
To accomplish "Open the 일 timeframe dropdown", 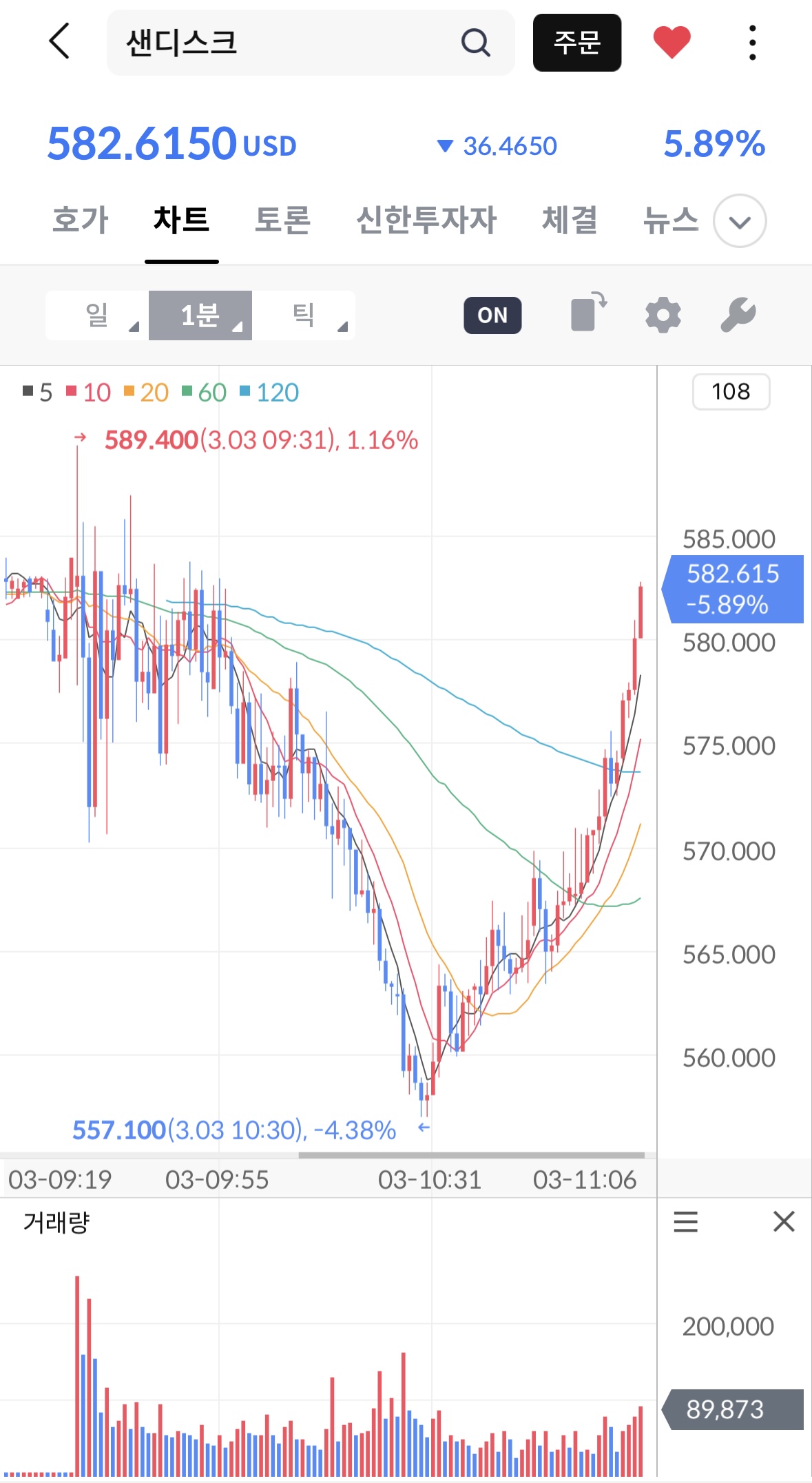I will (96, 315).
